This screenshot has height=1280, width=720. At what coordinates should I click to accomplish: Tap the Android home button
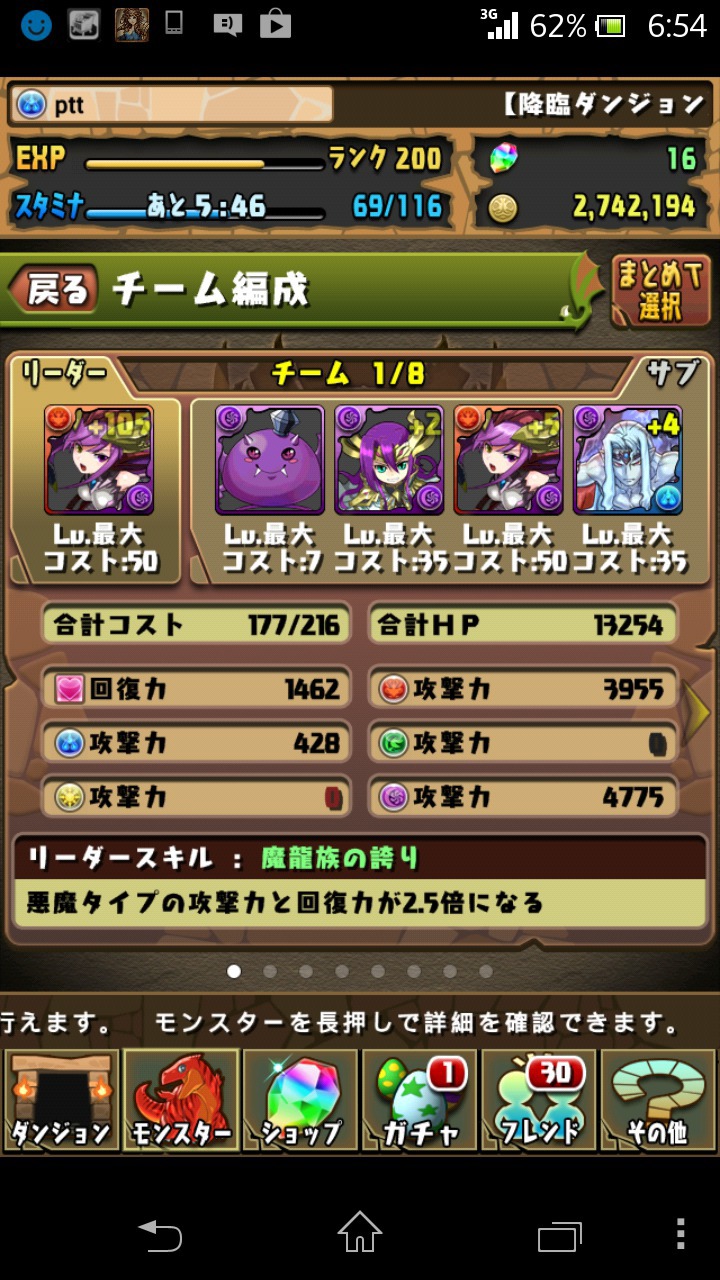pos(360,1232)
